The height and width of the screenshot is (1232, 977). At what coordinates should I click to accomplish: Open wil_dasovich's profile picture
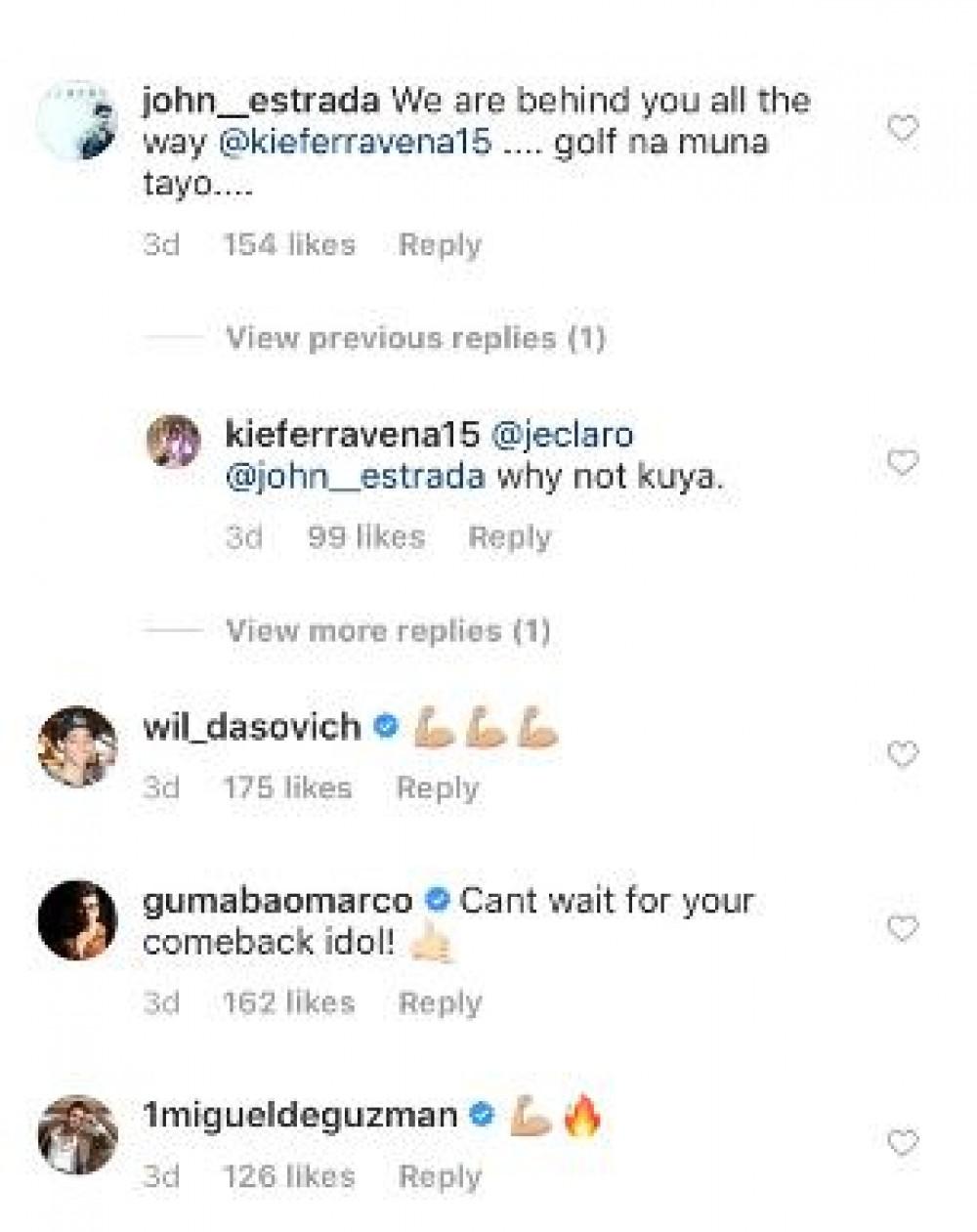pyautogui.click(x=77, y=745)
